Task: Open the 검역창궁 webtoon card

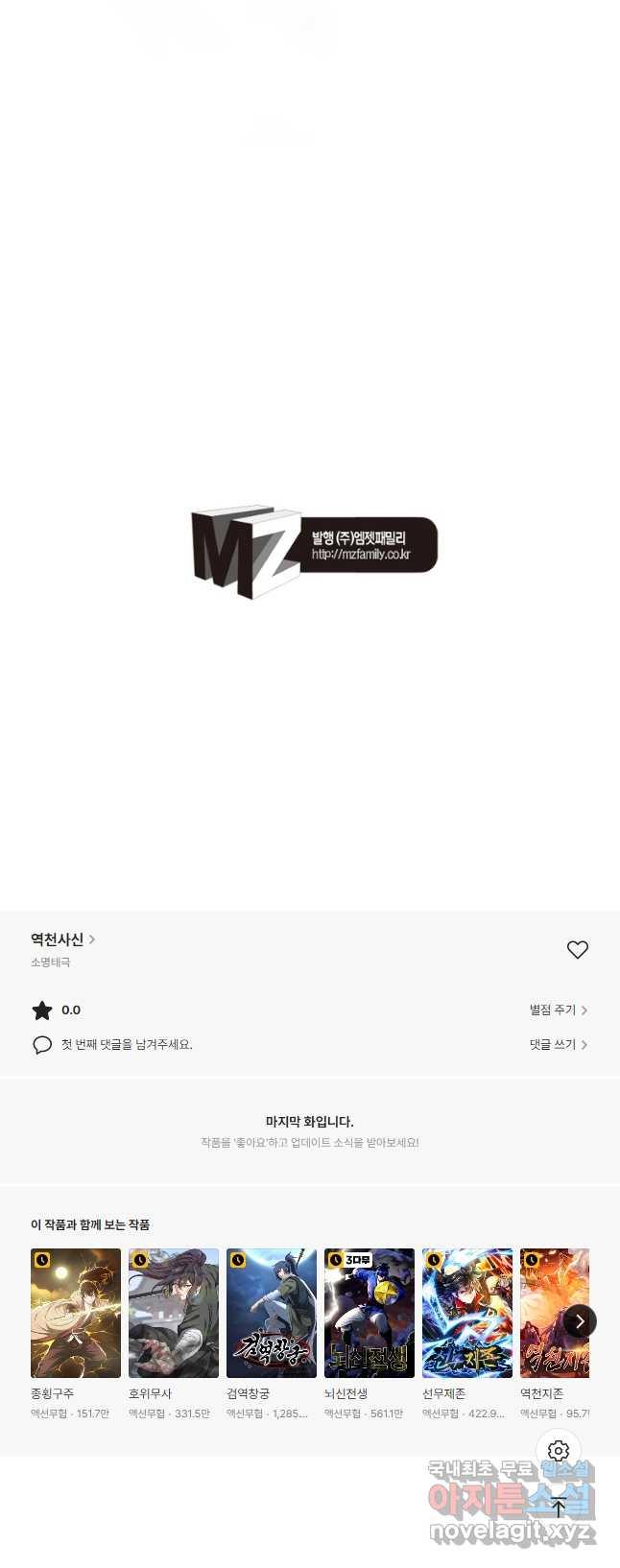Action: [x=272, y=1313]
